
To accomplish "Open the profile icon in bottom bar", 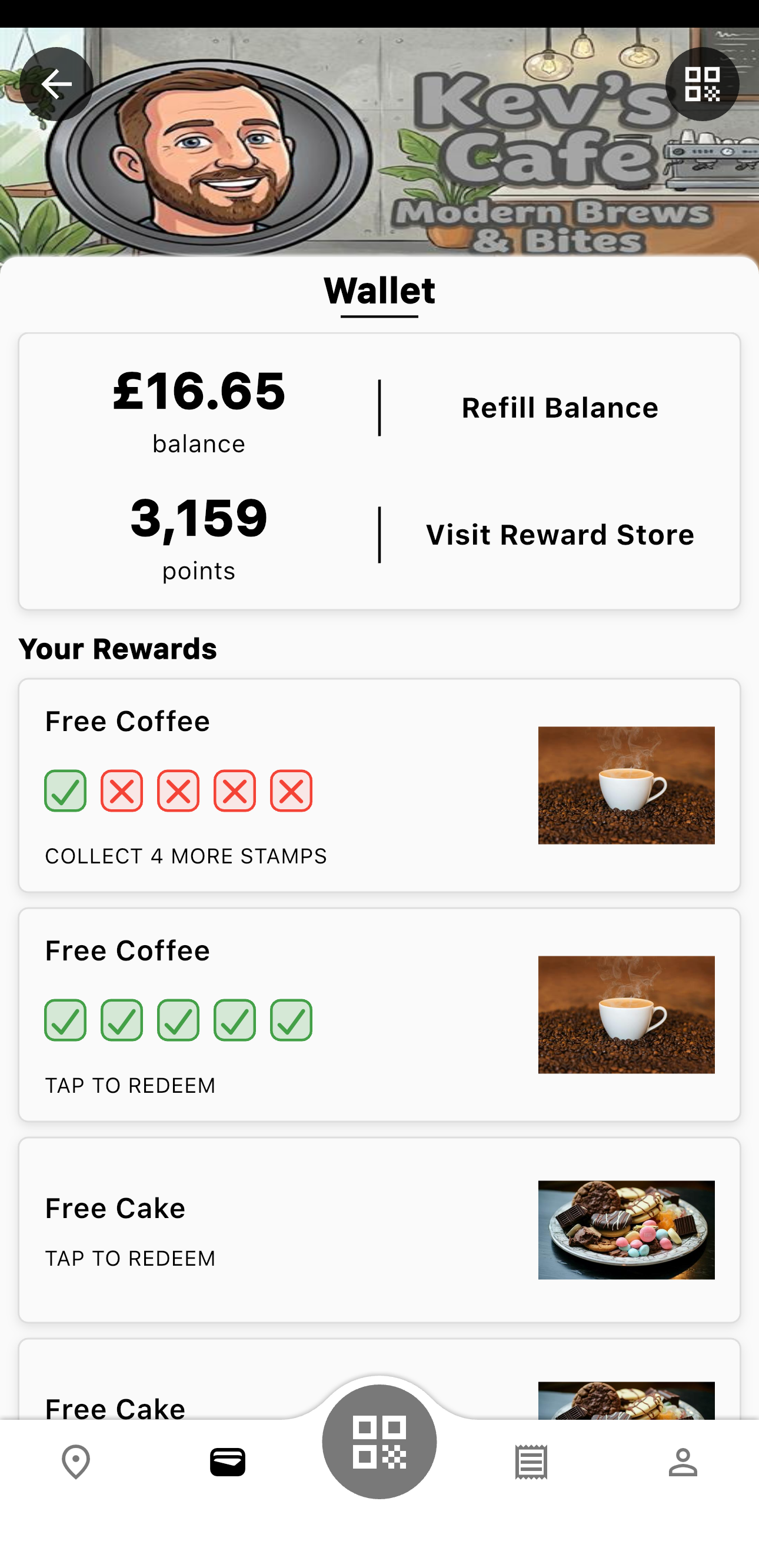I will [x=683, y=1464].
